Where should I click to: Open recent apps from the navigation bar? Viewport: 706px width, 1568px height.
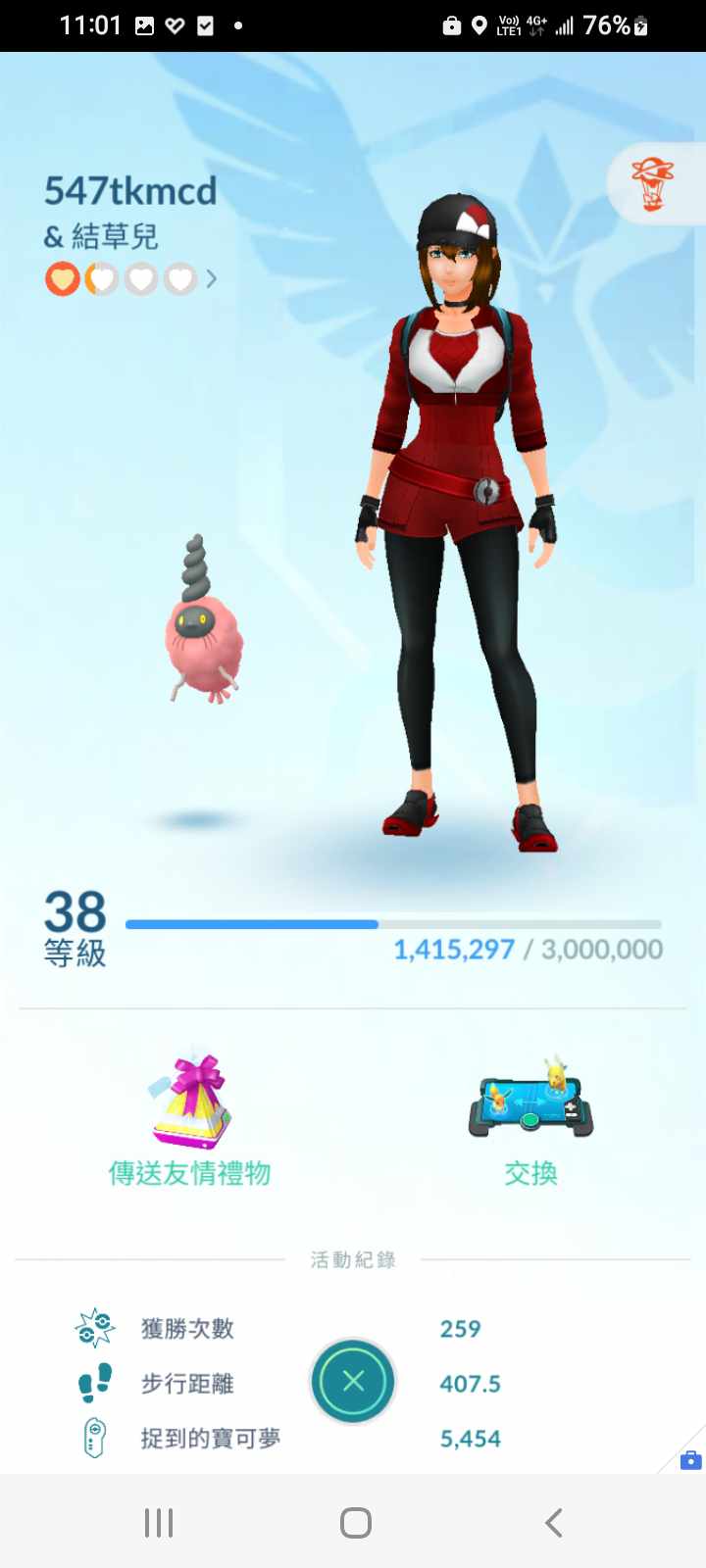coord(159,1522)
